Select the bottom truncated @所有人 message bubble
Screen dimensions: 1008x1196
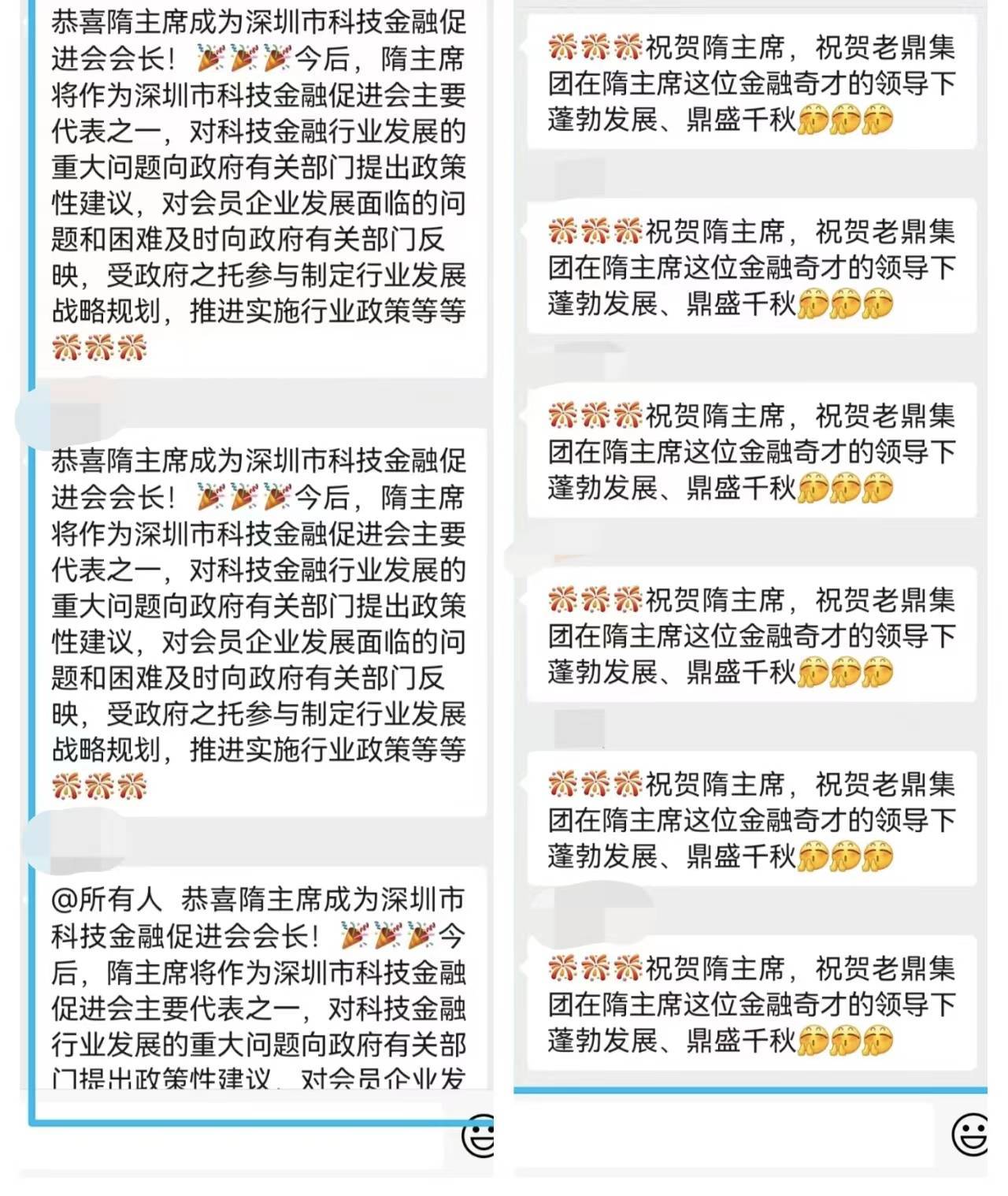[x=260, y=985]
